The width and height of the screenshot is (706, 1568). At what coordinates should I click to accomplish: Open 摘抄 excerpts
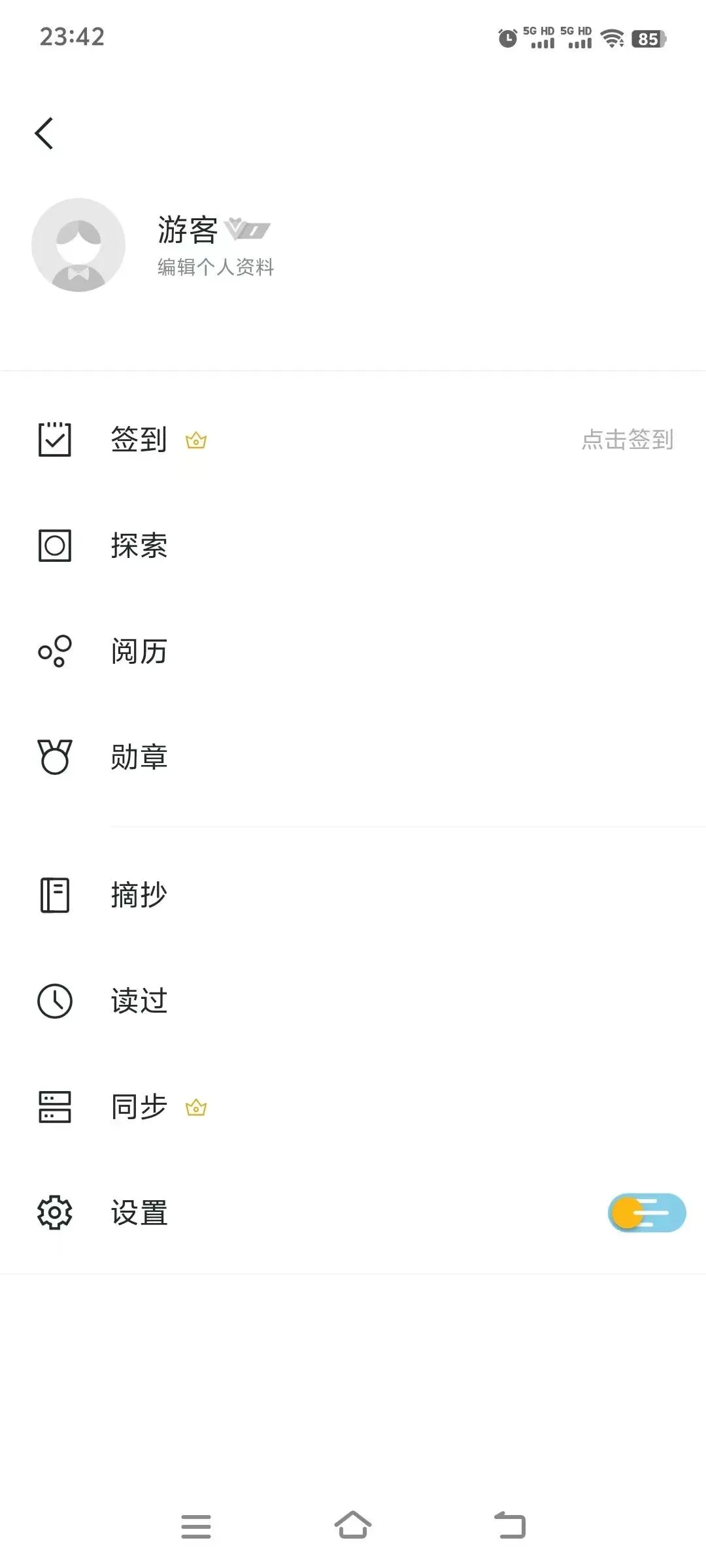click(x=139, y=895)
